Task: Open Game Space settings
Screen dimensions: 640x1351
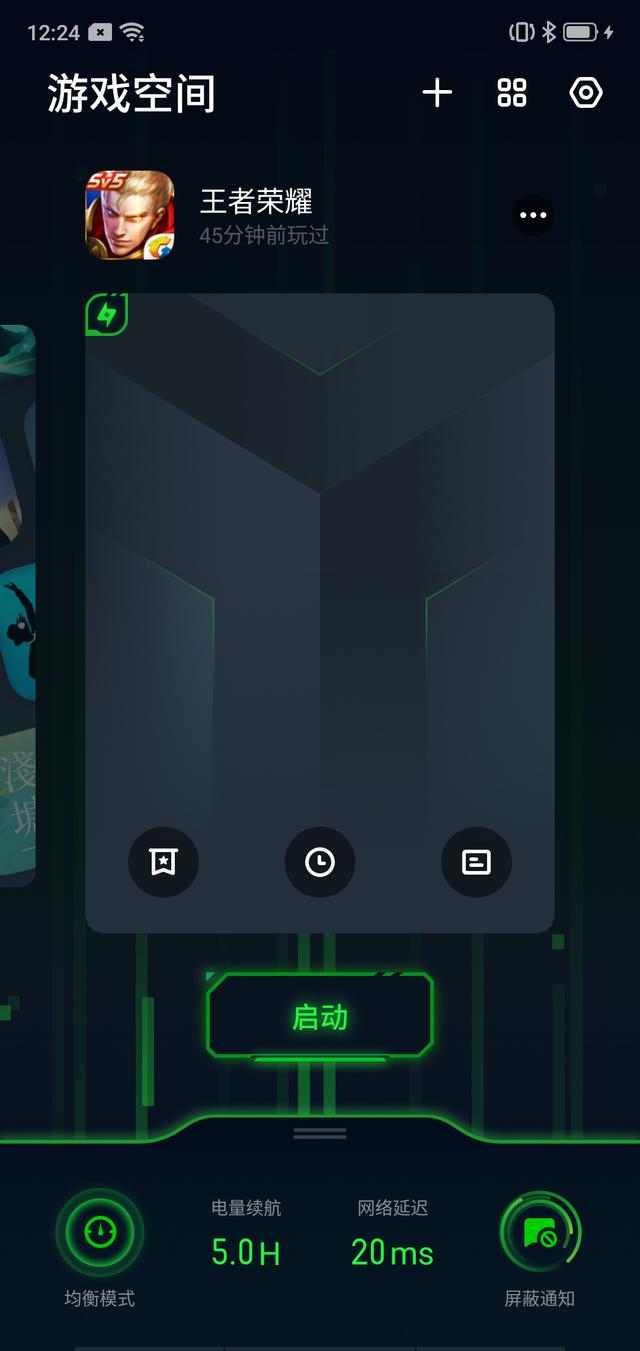Action: (586, 94)
